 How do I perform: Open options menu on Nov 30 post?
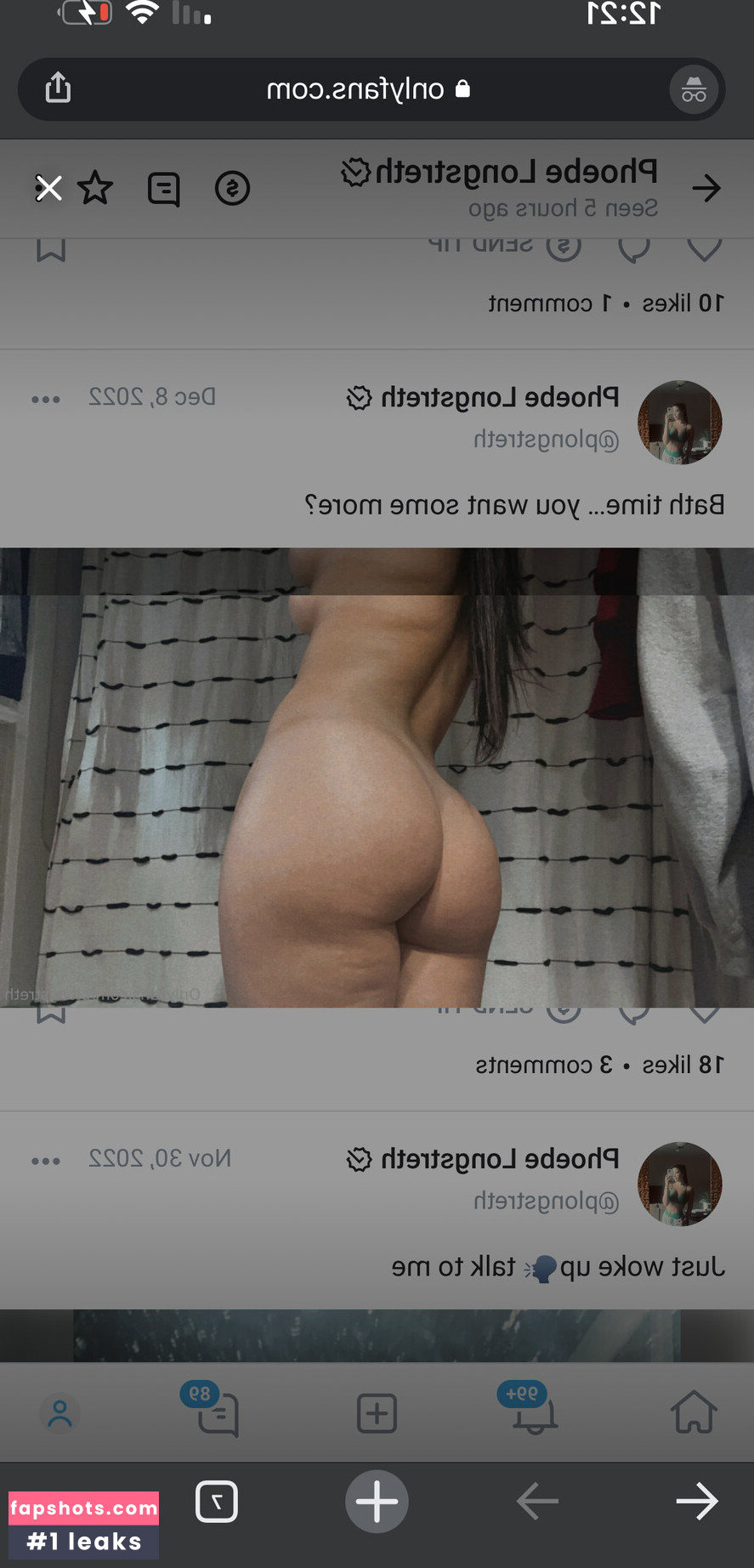click(46, 1161)
